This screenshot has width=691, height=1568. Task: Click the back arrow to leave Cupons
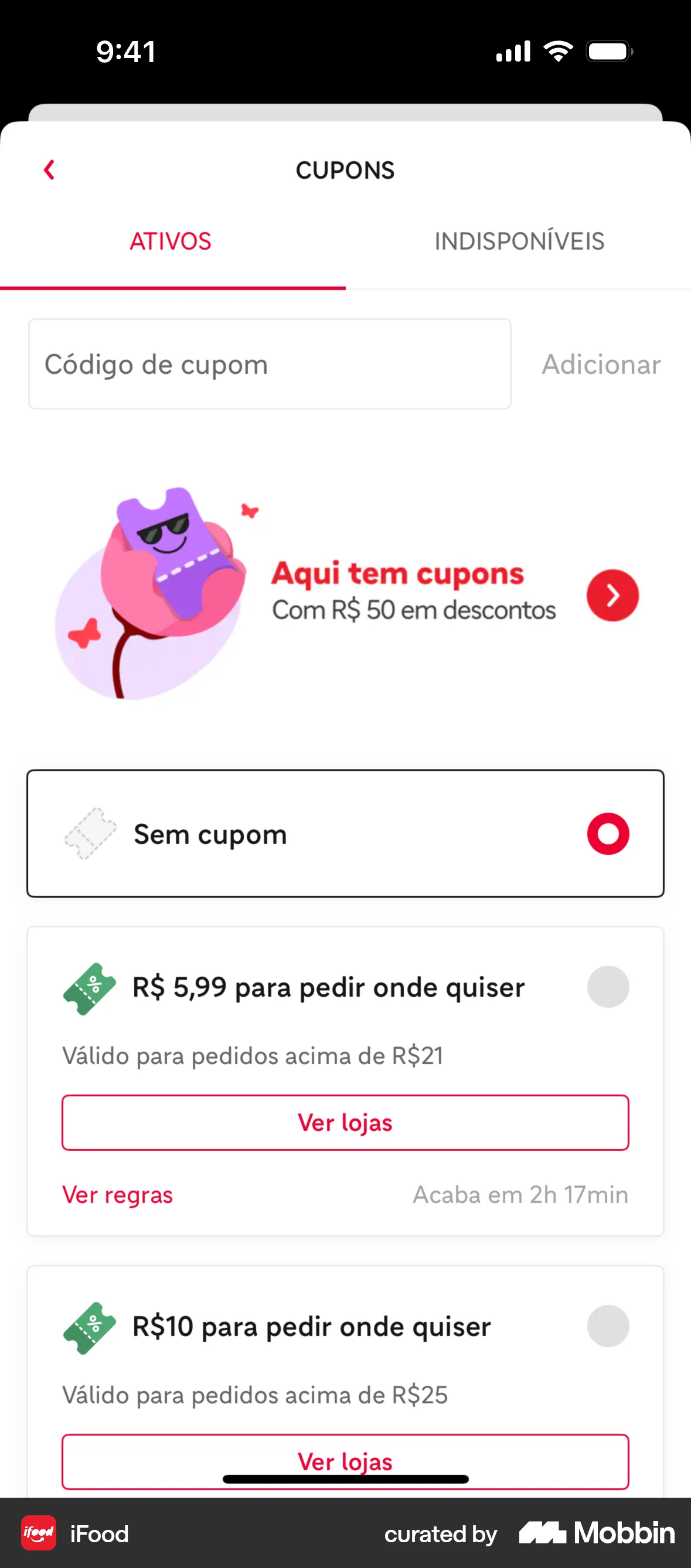[49, 171]
